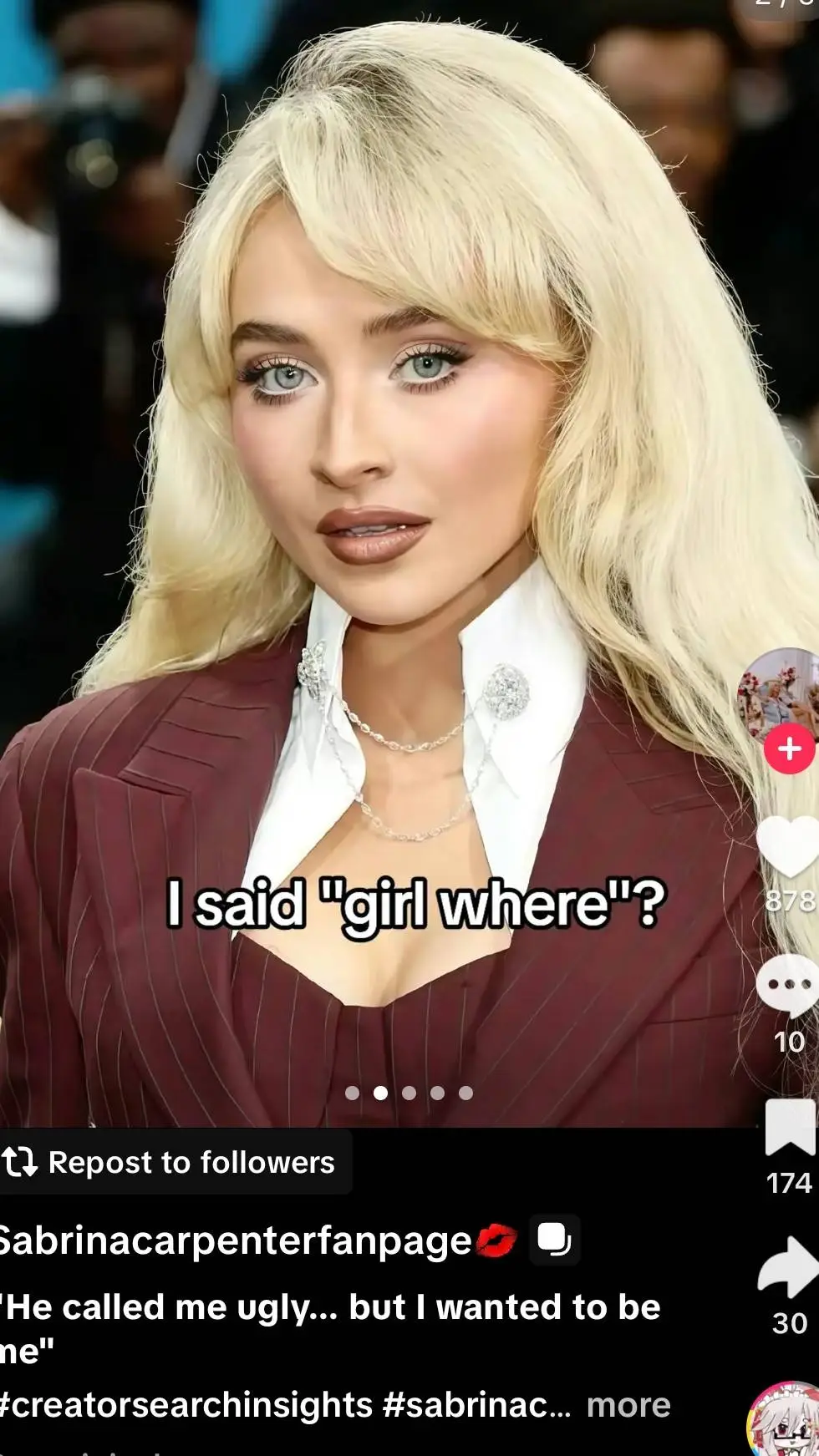Image resolution: width=819 pixels, height=1456 pixels.
Task: Open the spinning sound disc
Action: coord(784,1420)
